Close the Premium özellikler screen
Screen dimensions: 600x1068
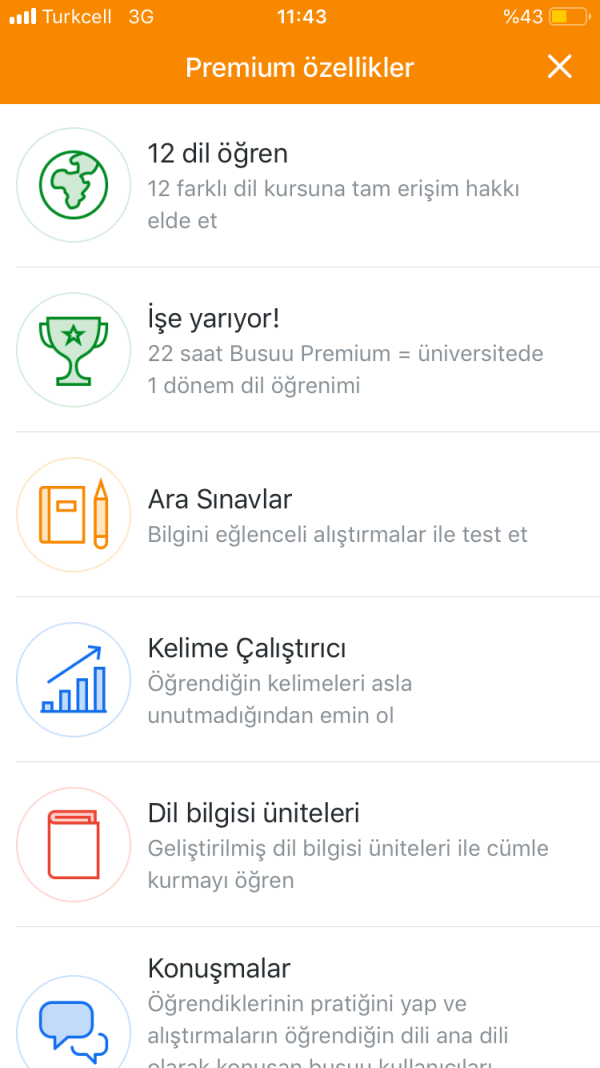tap(559, 67)
